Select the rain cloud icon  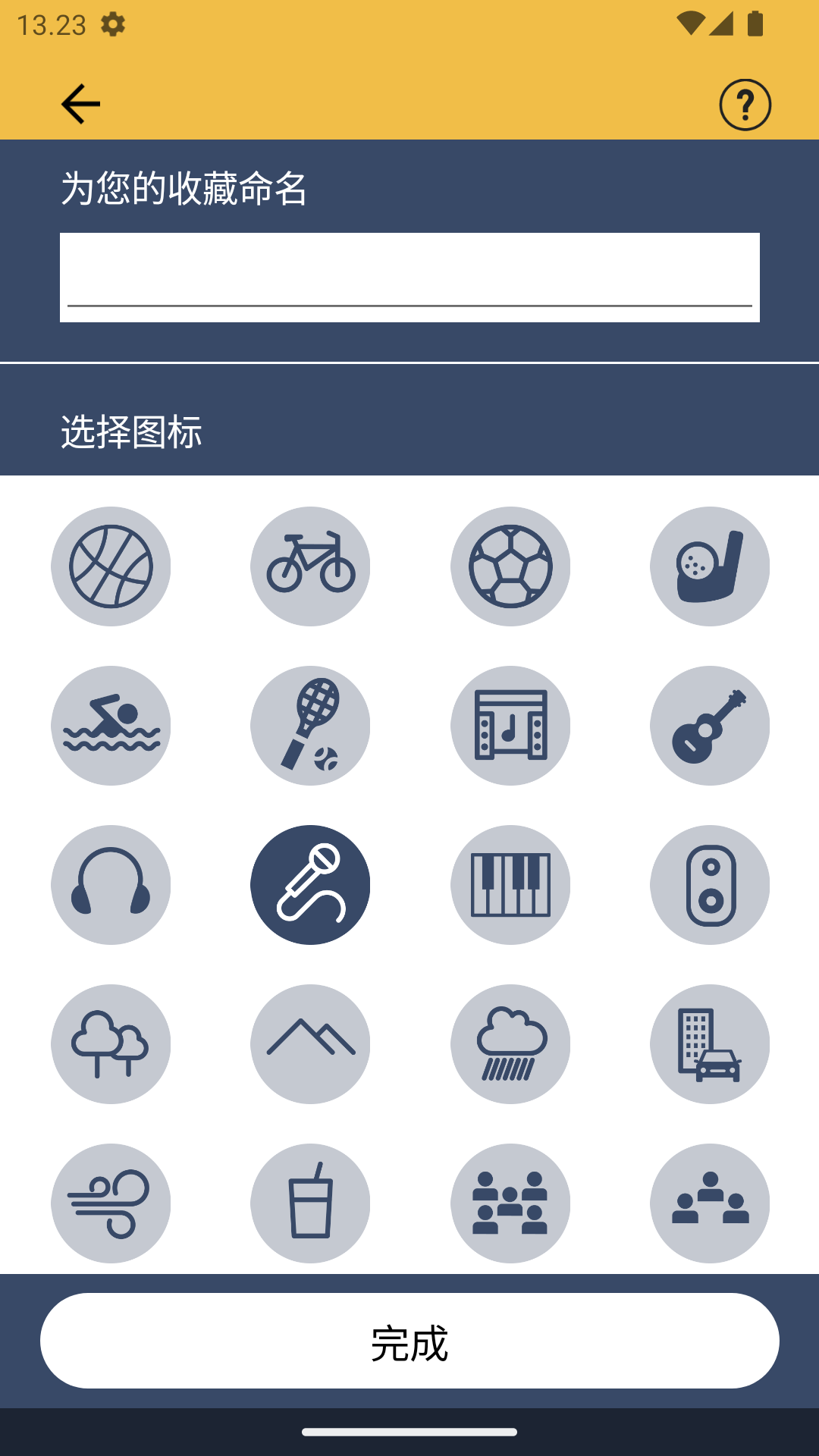[x=510, y=1044]
